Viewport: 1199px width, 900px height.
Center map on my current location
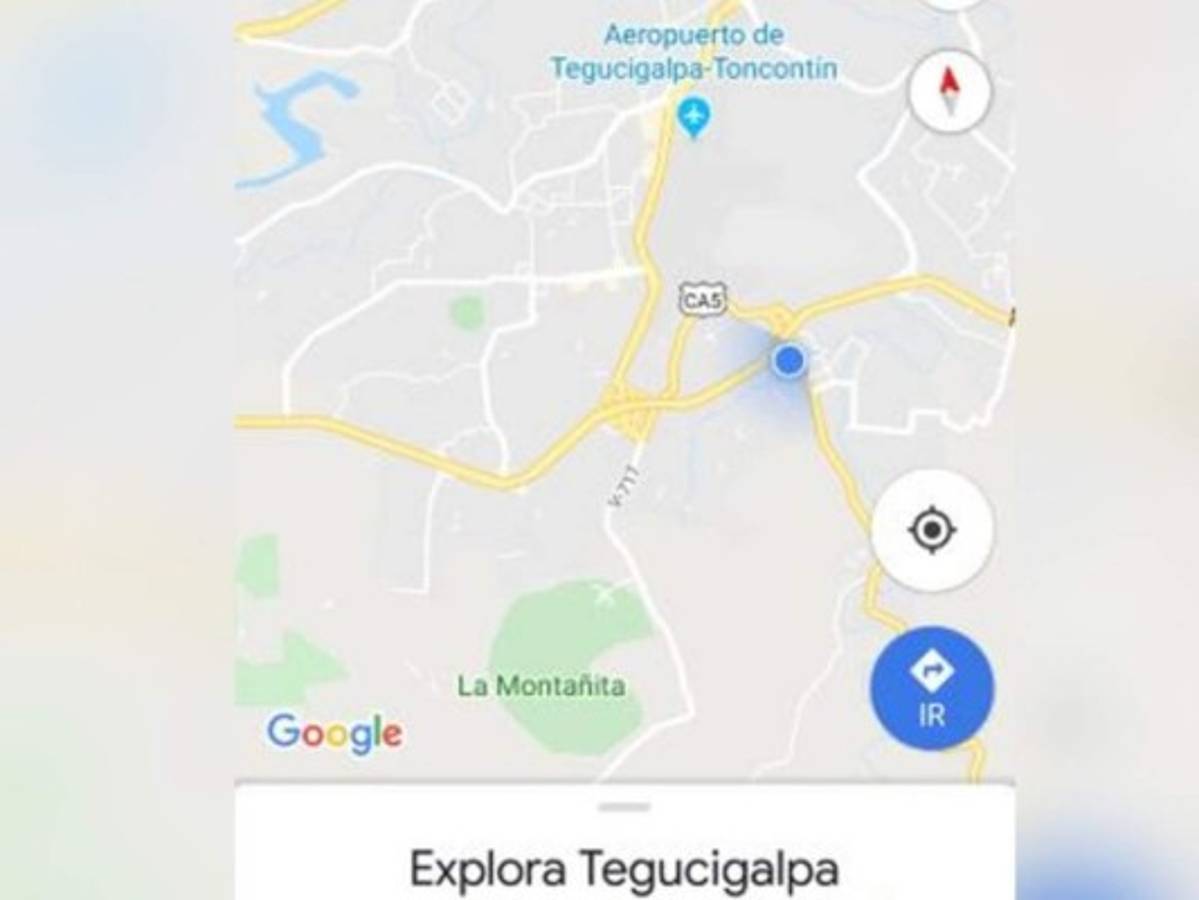coord(932,530)
